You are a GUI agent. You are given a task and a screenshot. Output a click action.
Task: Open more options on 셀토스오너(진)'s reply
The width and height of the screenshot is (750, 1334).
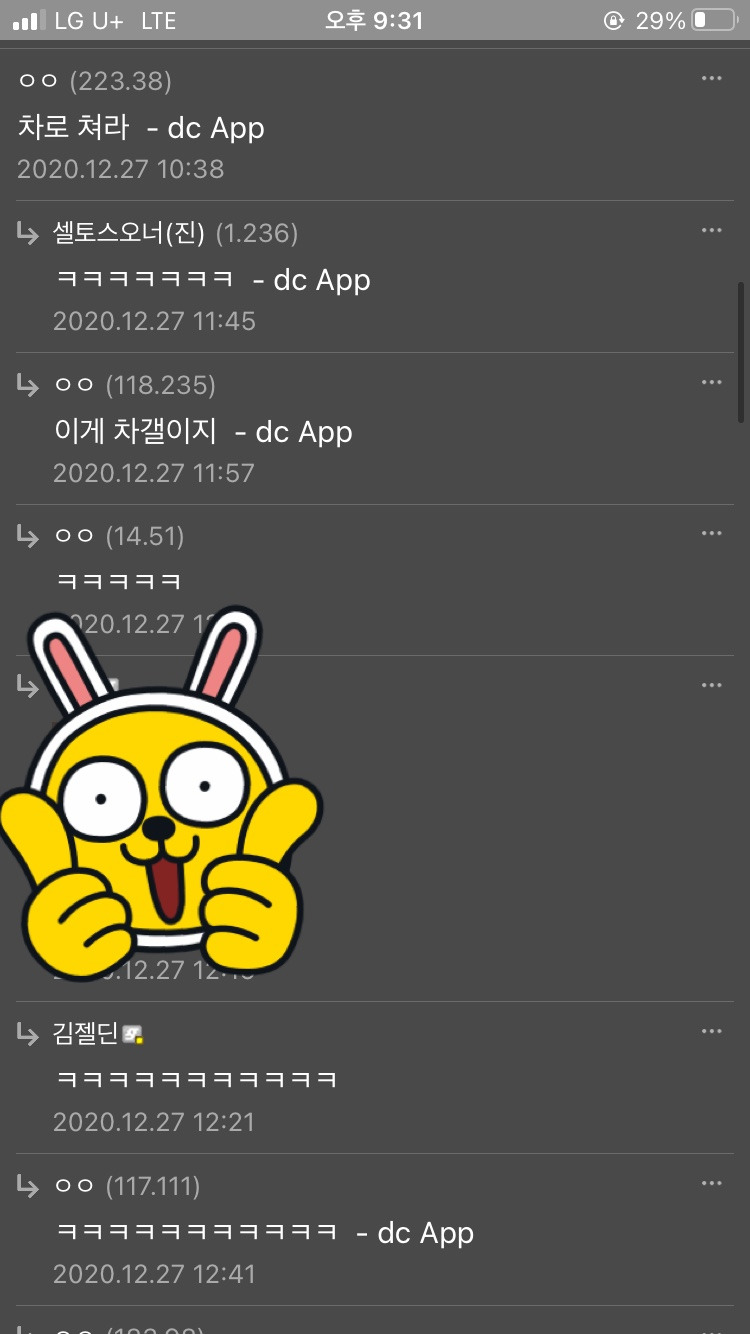(711, 231)
